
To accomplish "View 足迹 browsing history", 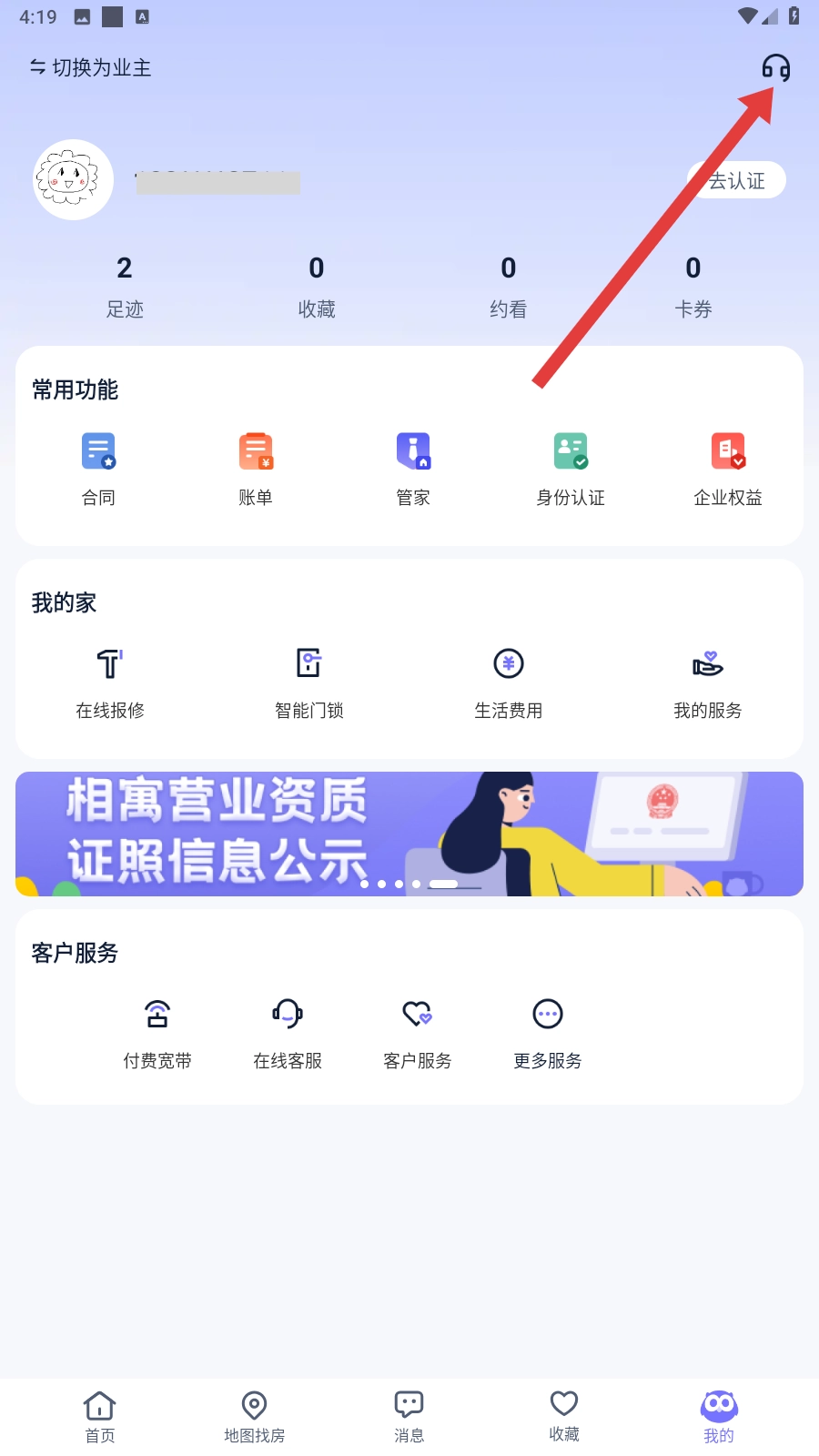I will pyautogui.click(x=125, y=287).
